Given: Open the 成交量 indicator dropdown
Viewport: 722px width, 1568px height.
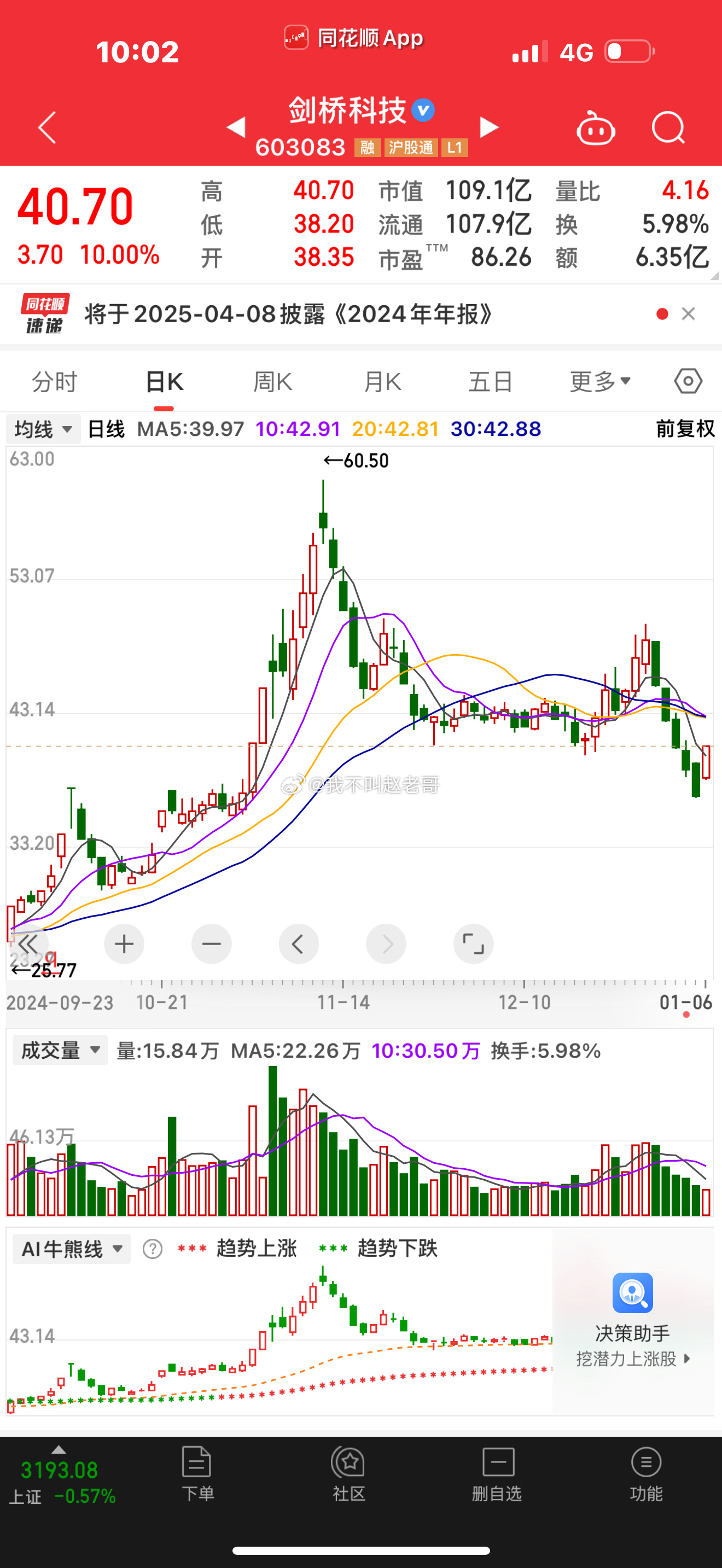Looking at the screenshot, I should coord(60,1050).
